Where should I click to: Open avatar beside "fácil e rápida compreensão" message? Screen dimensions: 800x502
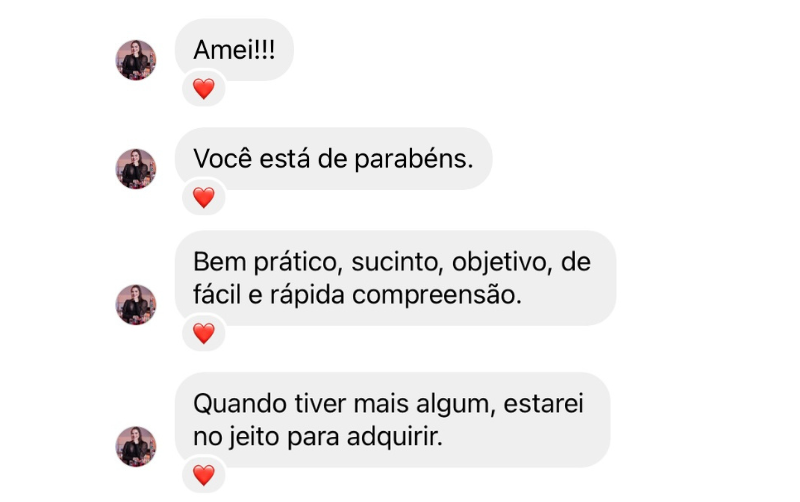[x=136, y=305]
